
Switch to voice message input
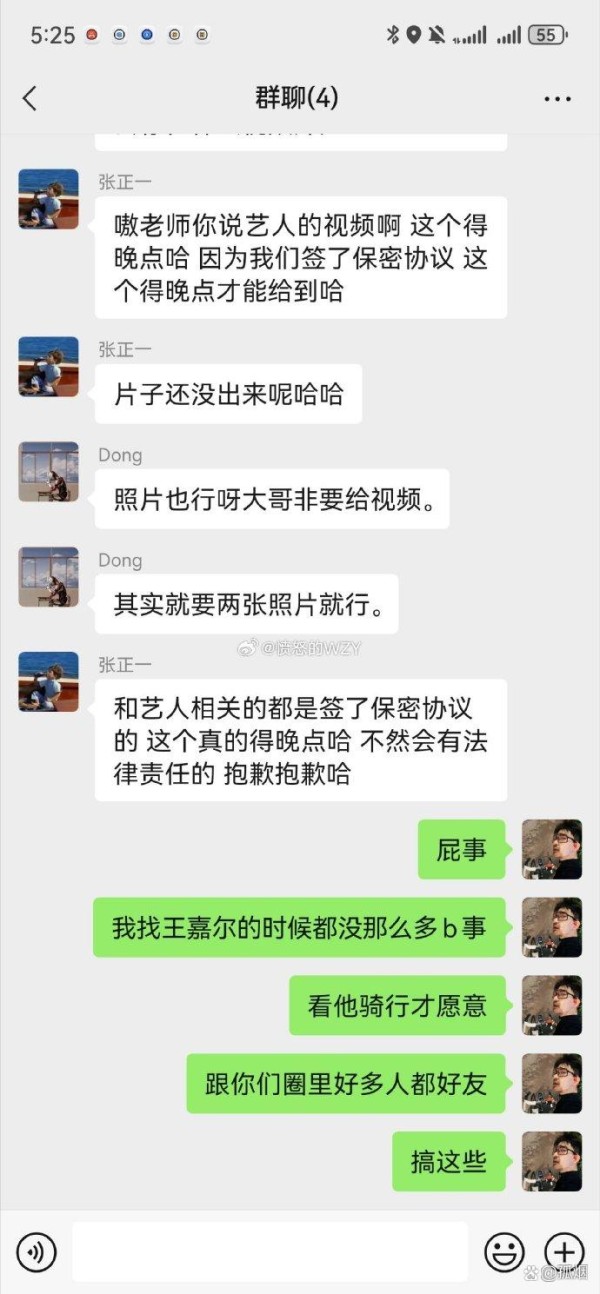click(x=37, y=1251)
